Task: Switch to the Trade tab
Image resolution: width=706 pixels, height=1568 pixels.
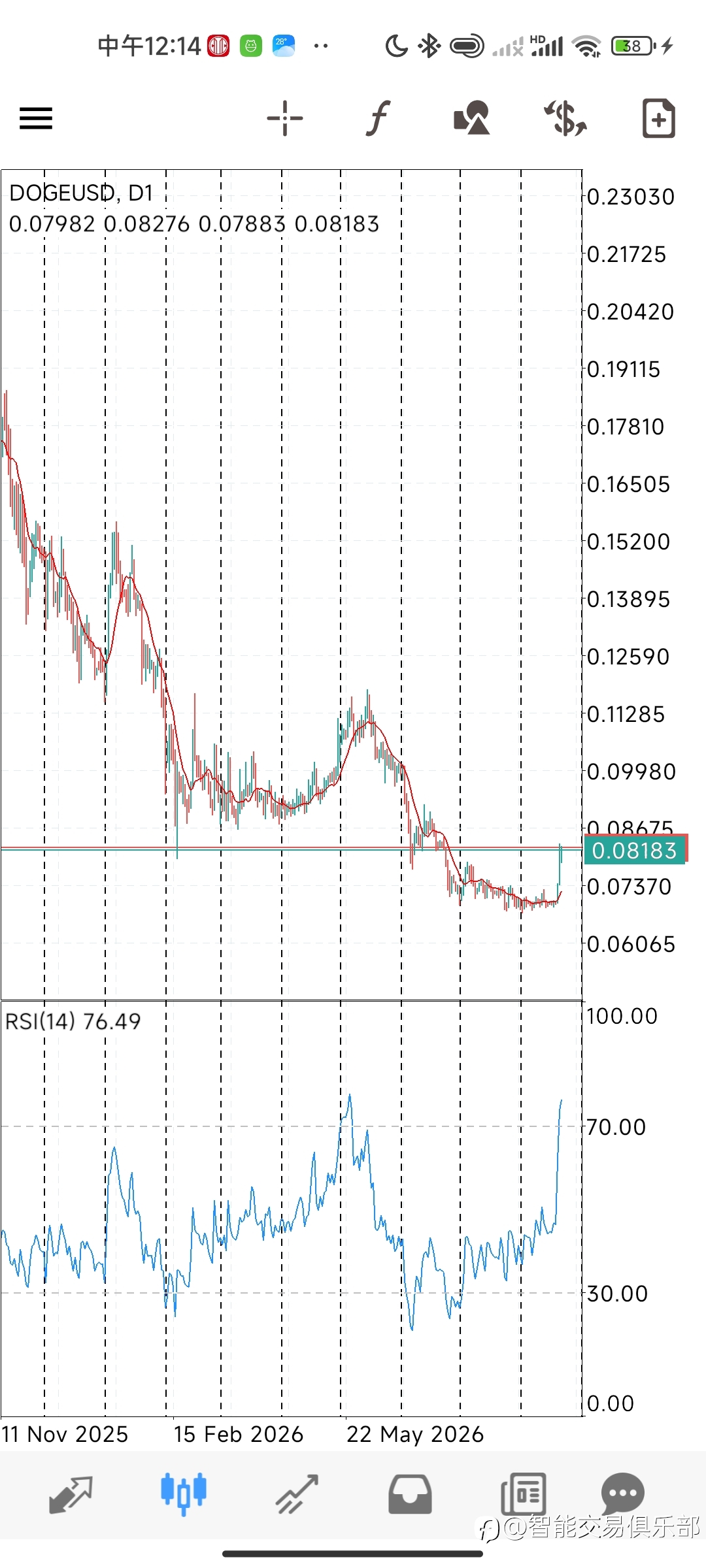Action: (297, 1494)
